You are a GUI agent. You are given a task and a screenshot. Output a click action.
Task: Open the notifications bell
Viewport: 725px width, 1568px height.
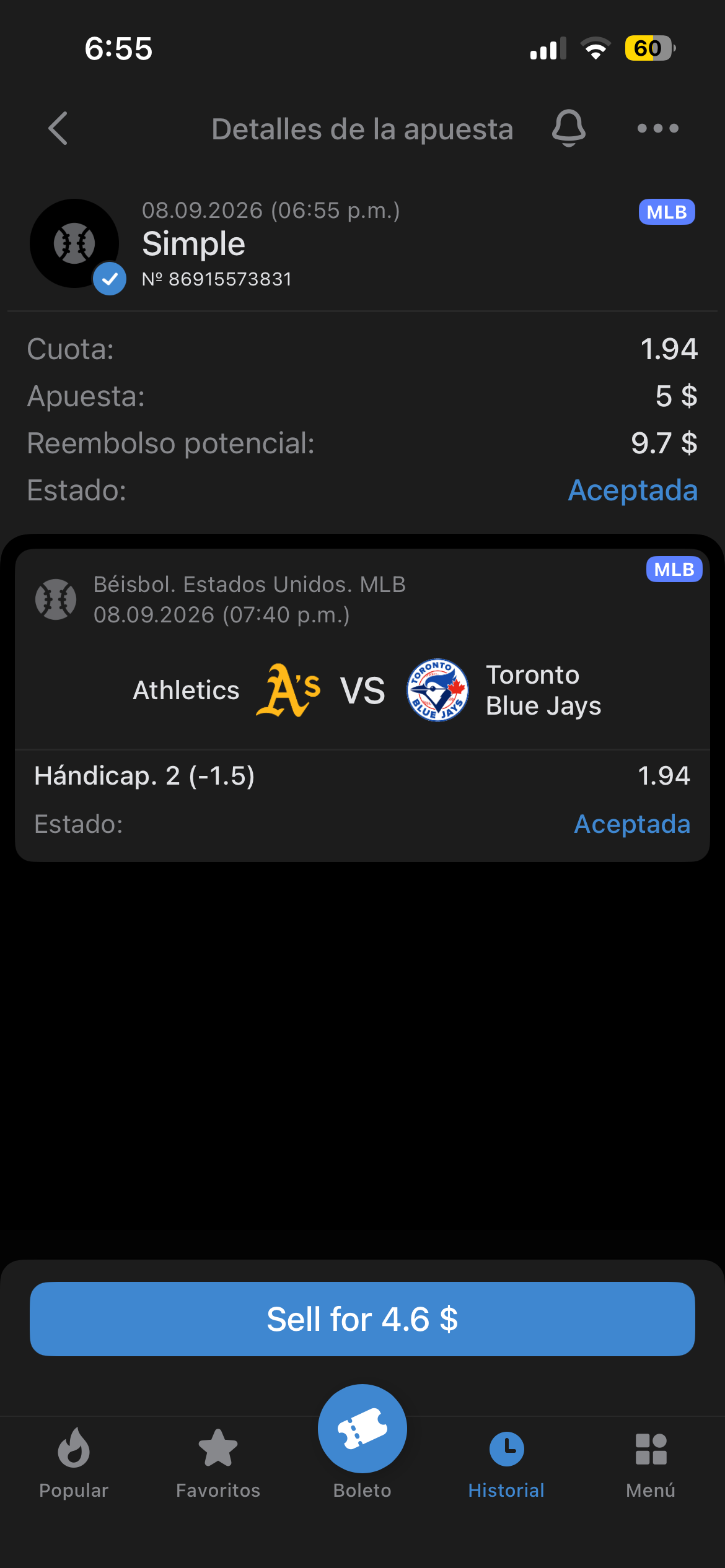[x=568, y=128]
